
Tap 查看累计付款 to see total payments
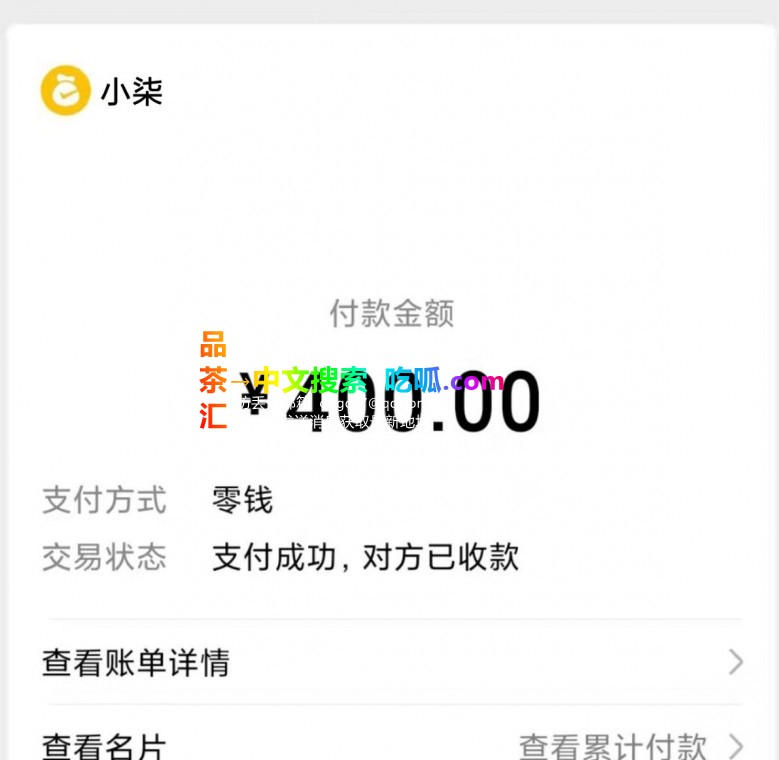click(613, 744)
